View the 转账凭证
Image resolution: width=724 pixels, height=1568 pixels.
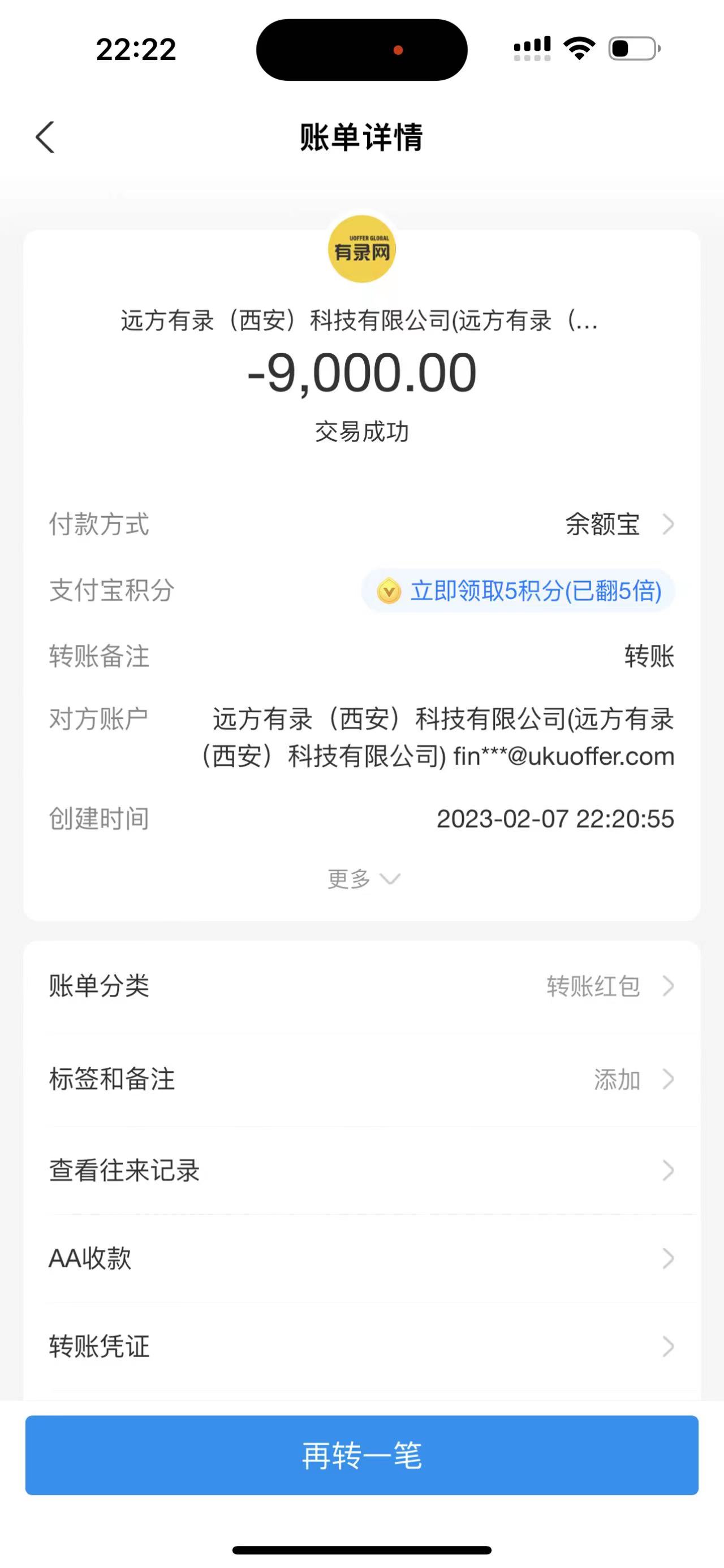coord(361,1346)
